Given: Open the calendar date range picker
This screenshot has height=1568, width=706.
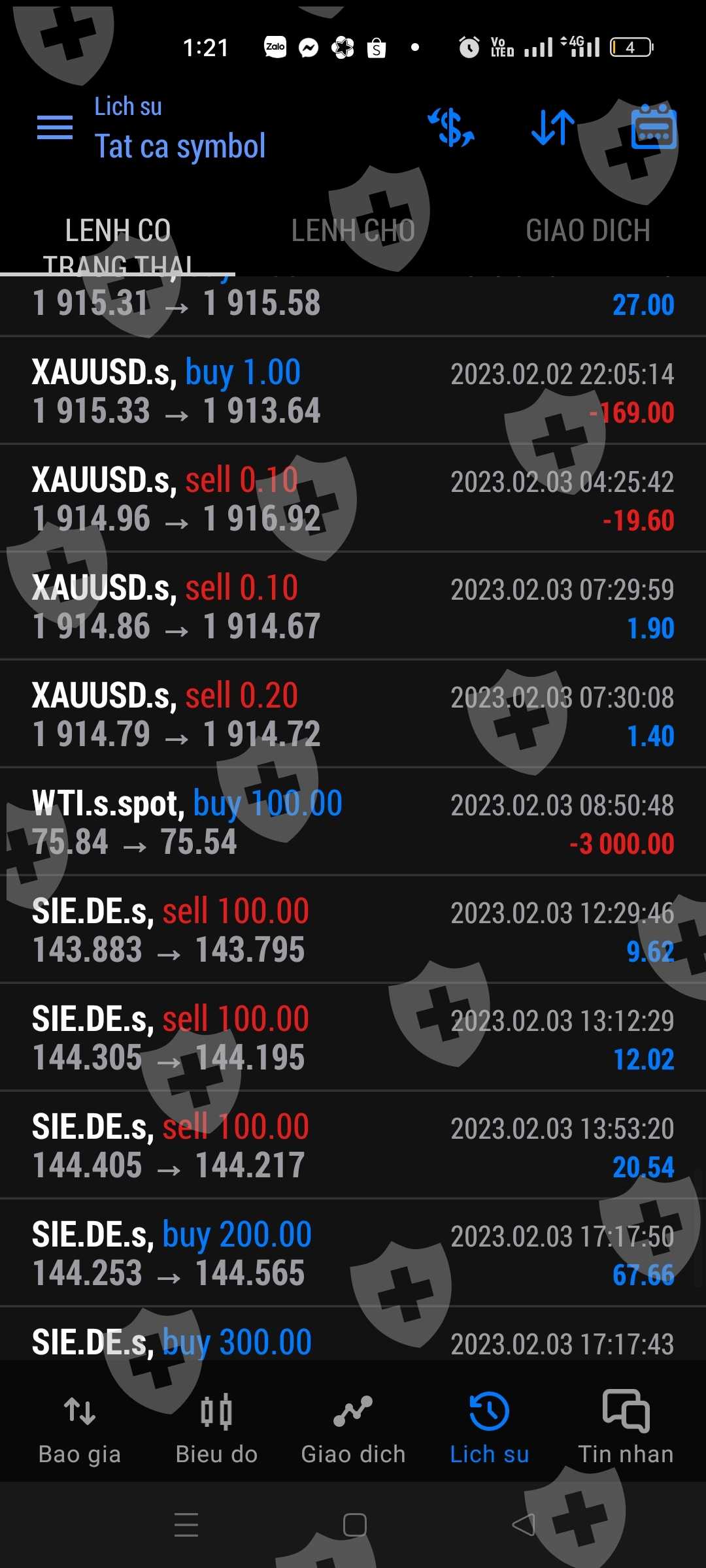Looking at the screenshot, I should 653,127.
